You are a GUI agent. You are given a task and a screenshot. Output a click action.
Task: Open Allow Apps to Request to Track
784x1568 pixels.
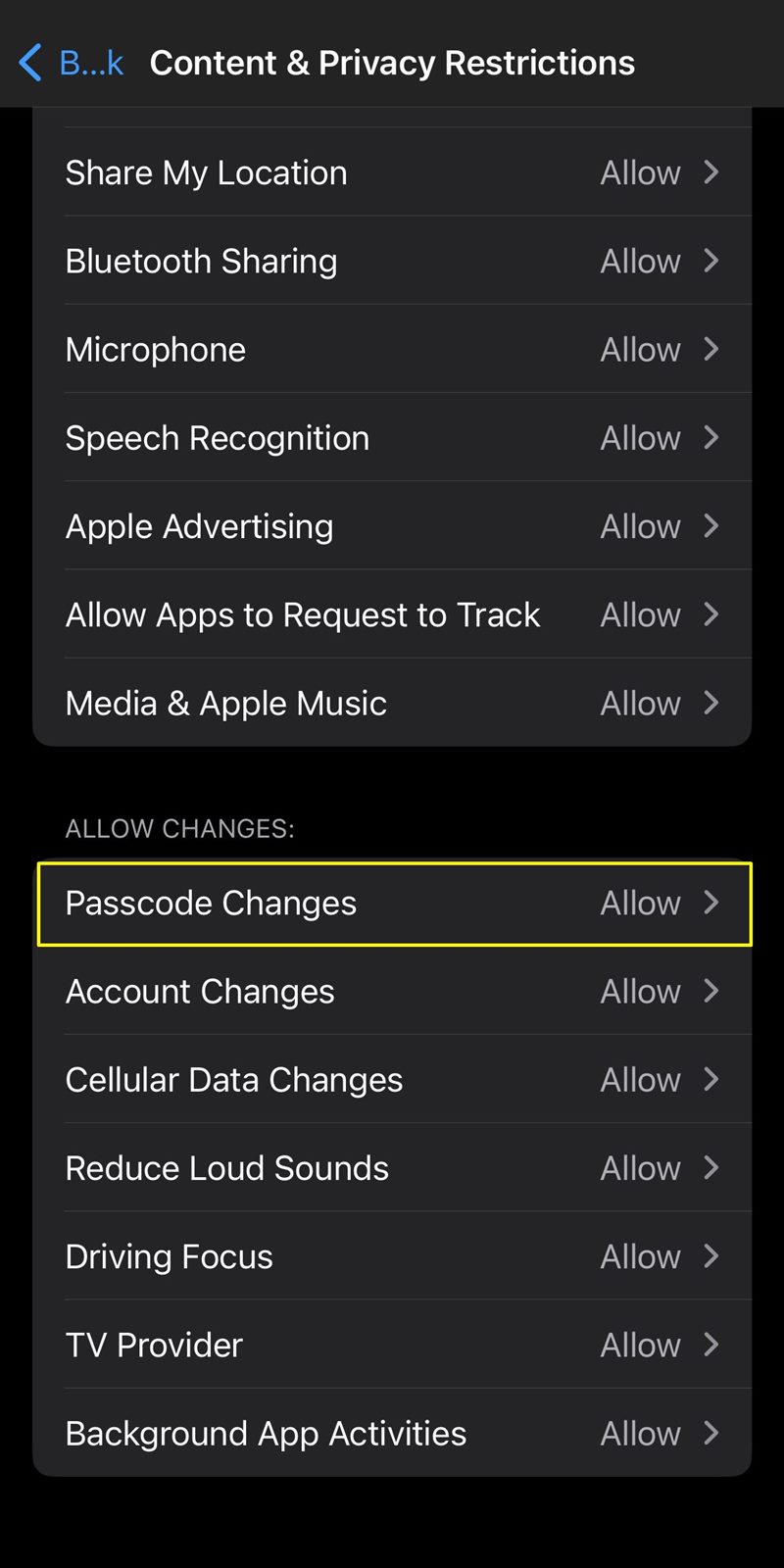point(392,614)
